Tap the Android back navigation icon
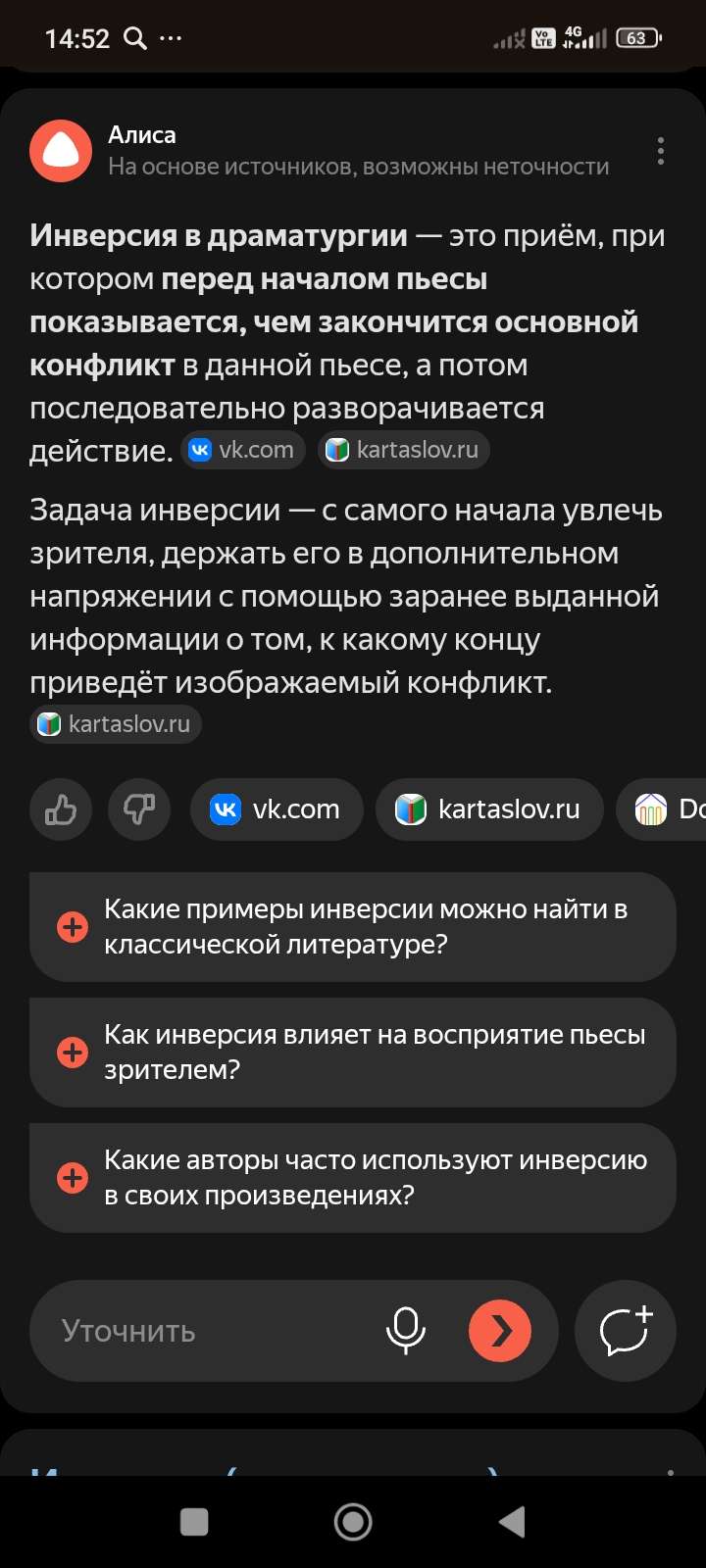This screenshot has height=1568, width=706. 511,1521
